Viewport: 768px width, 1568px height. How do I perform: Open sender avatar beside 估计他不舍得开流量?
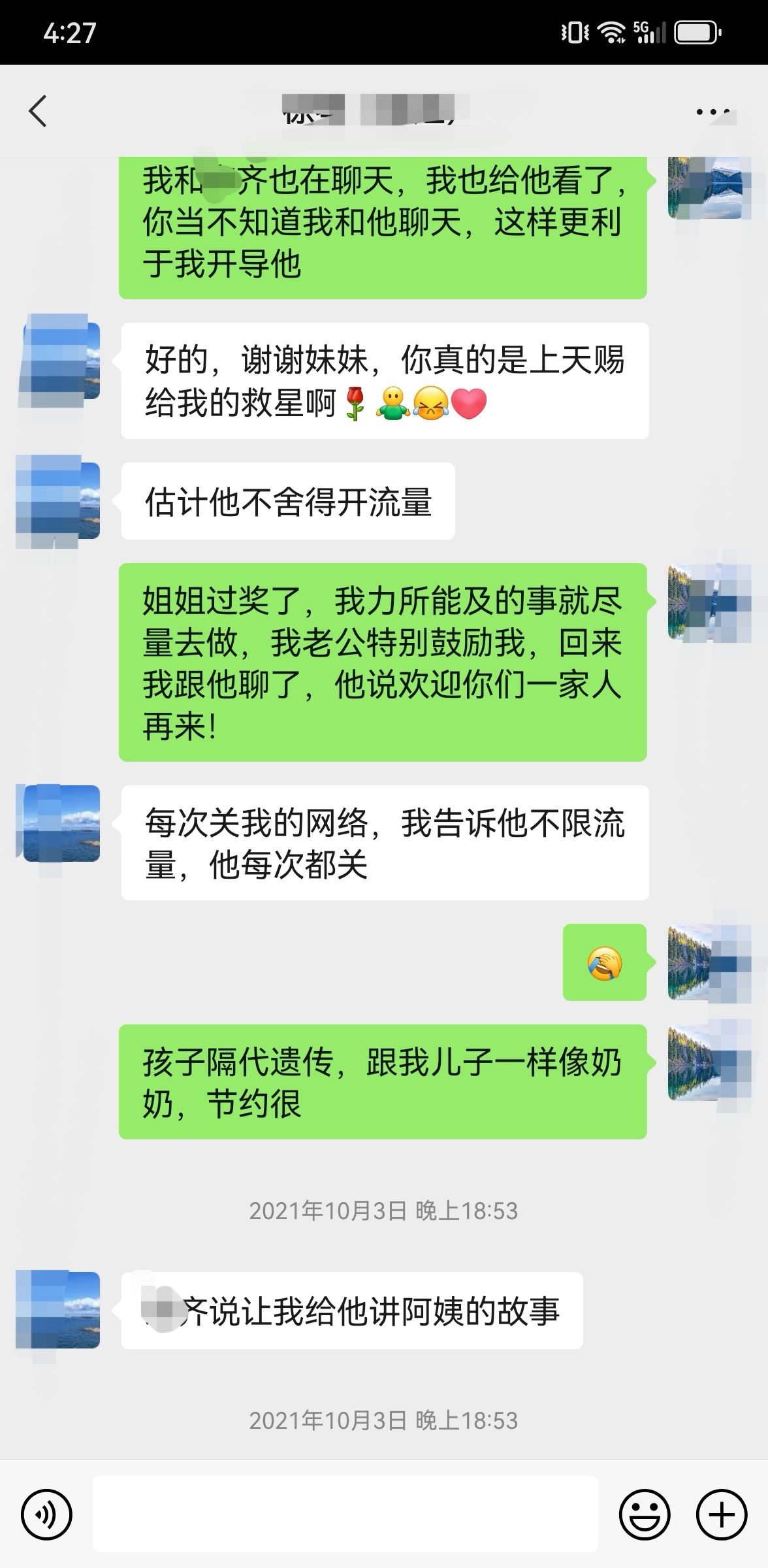[x=61, y=501]
